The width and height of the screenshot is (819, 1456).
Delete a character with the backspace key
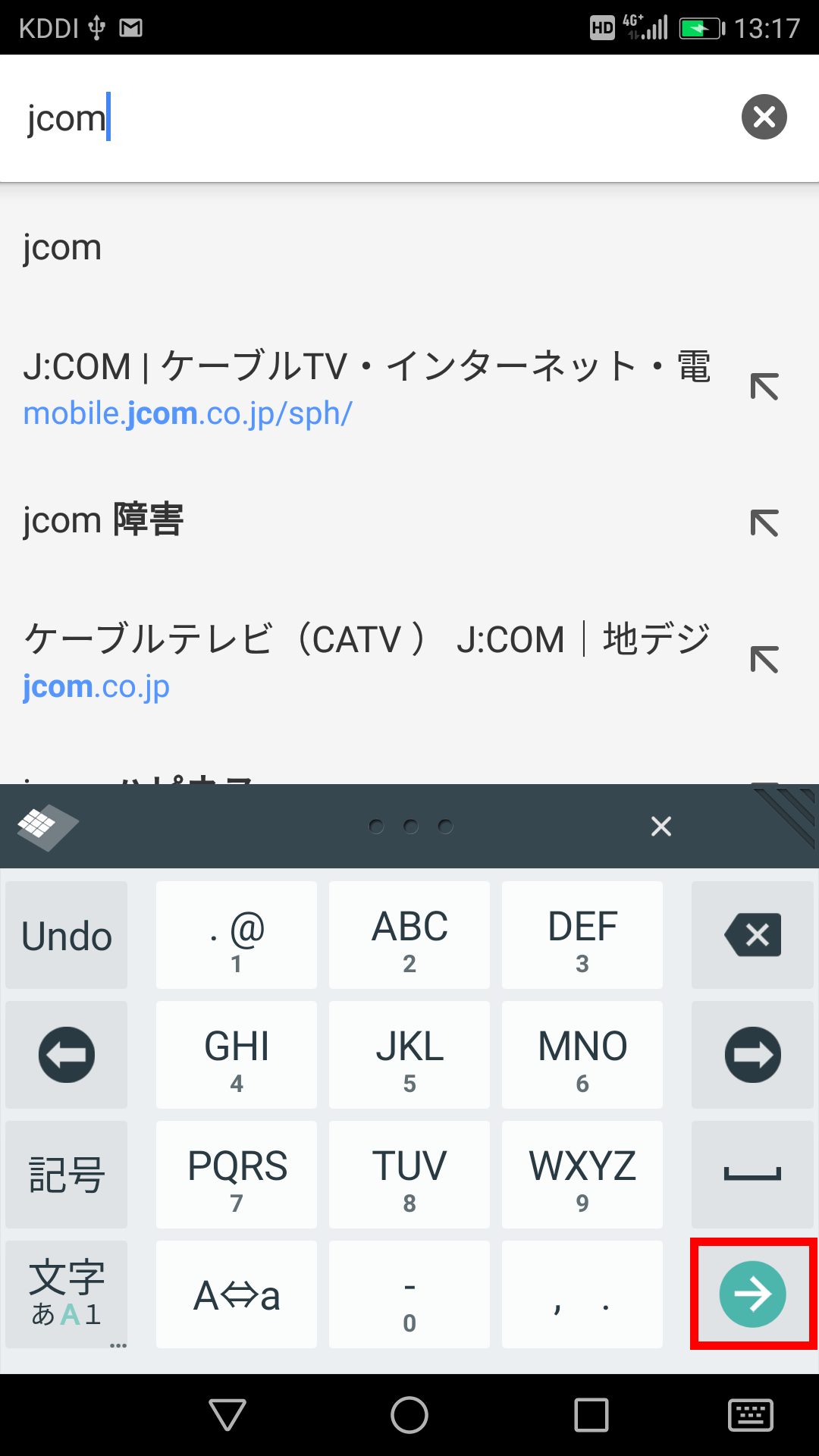point(752,935)
